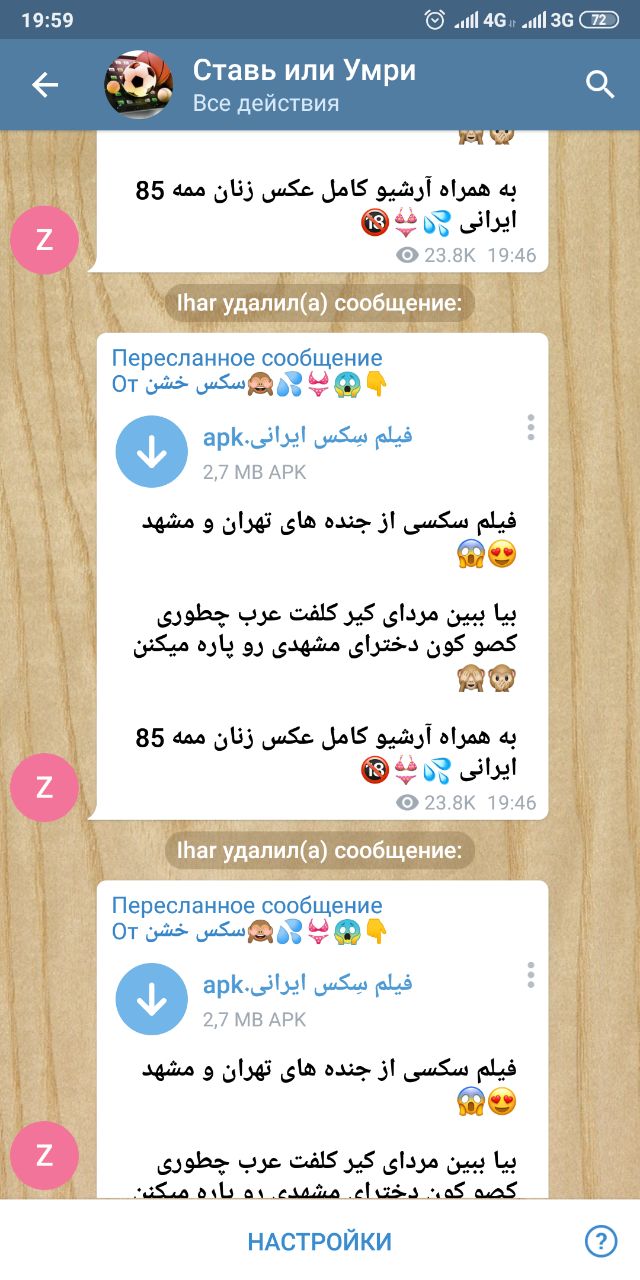The image size is (640, 1280).
Task: Open the help question mark icon
Action: pos(600,1242)
